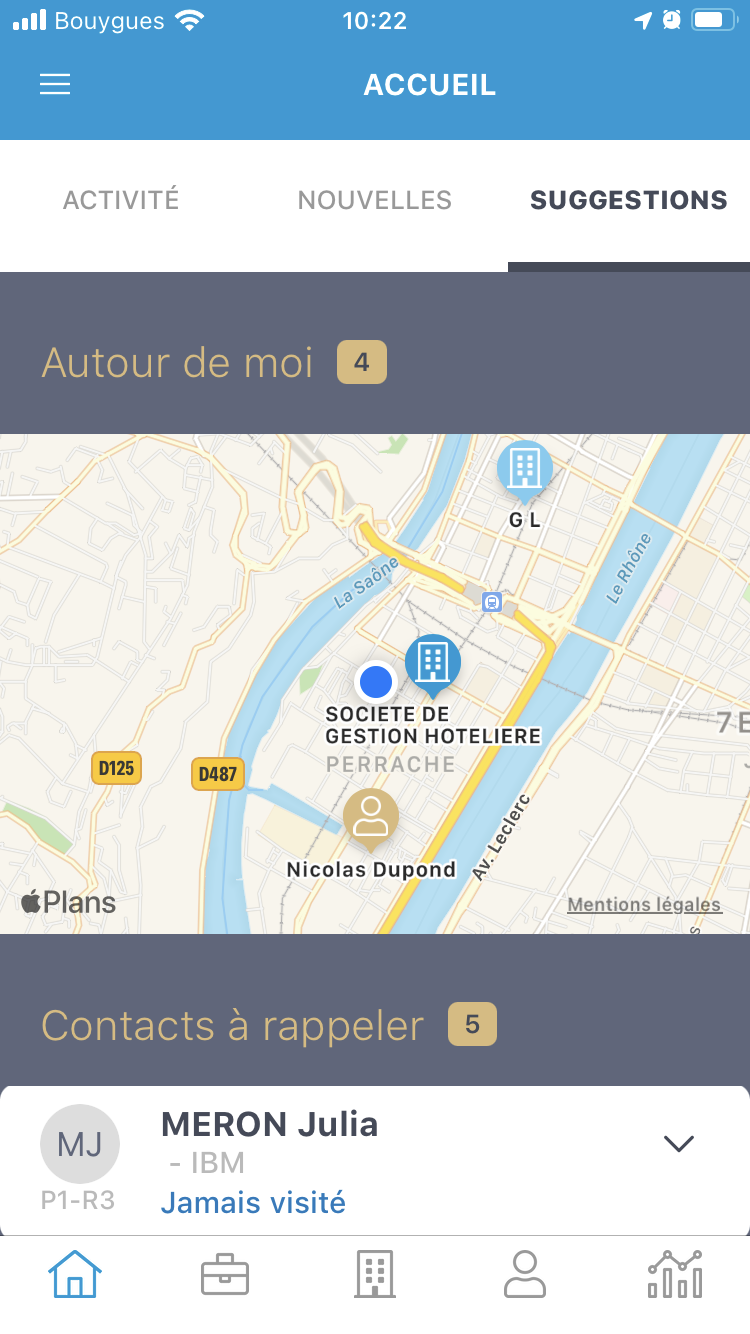The width and height of the screenshot is (750, 1334).
Task: Open the hamburger drawer menu
Action: [55, 85]
